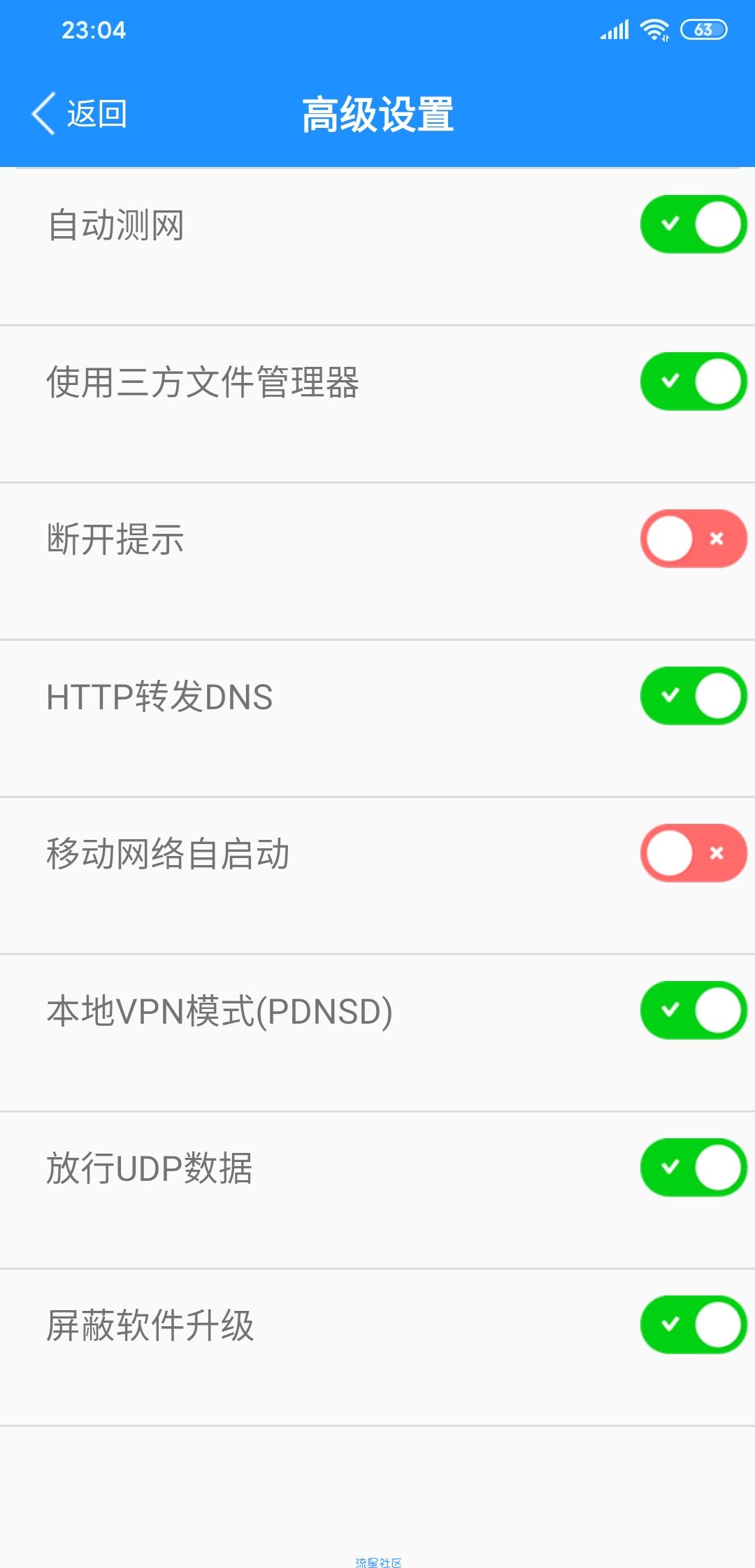
Task: Enable the 断开提示 switch
Action: click(693, 539)
